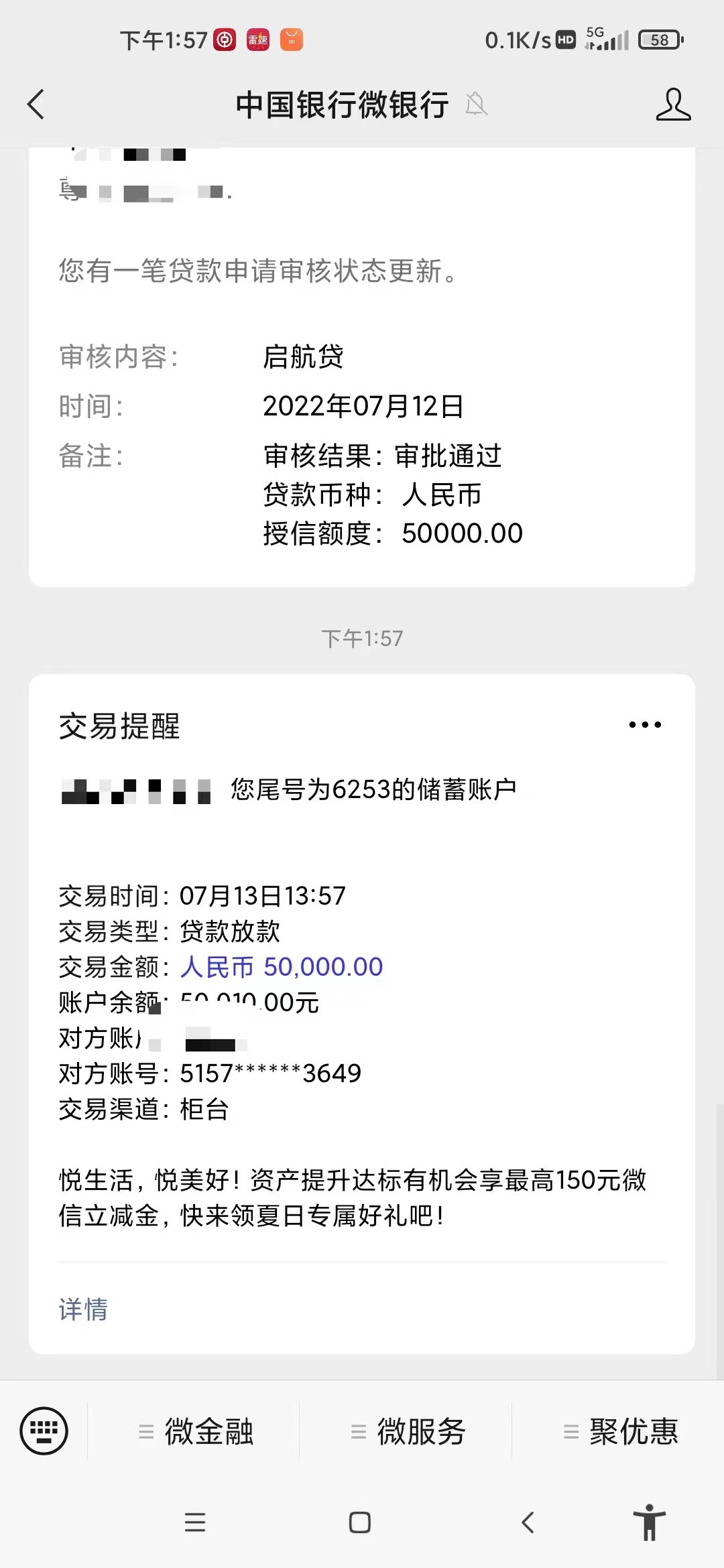
Task: Tap the accessibility shortcut icon
Action: click(x=649, y=1522)
